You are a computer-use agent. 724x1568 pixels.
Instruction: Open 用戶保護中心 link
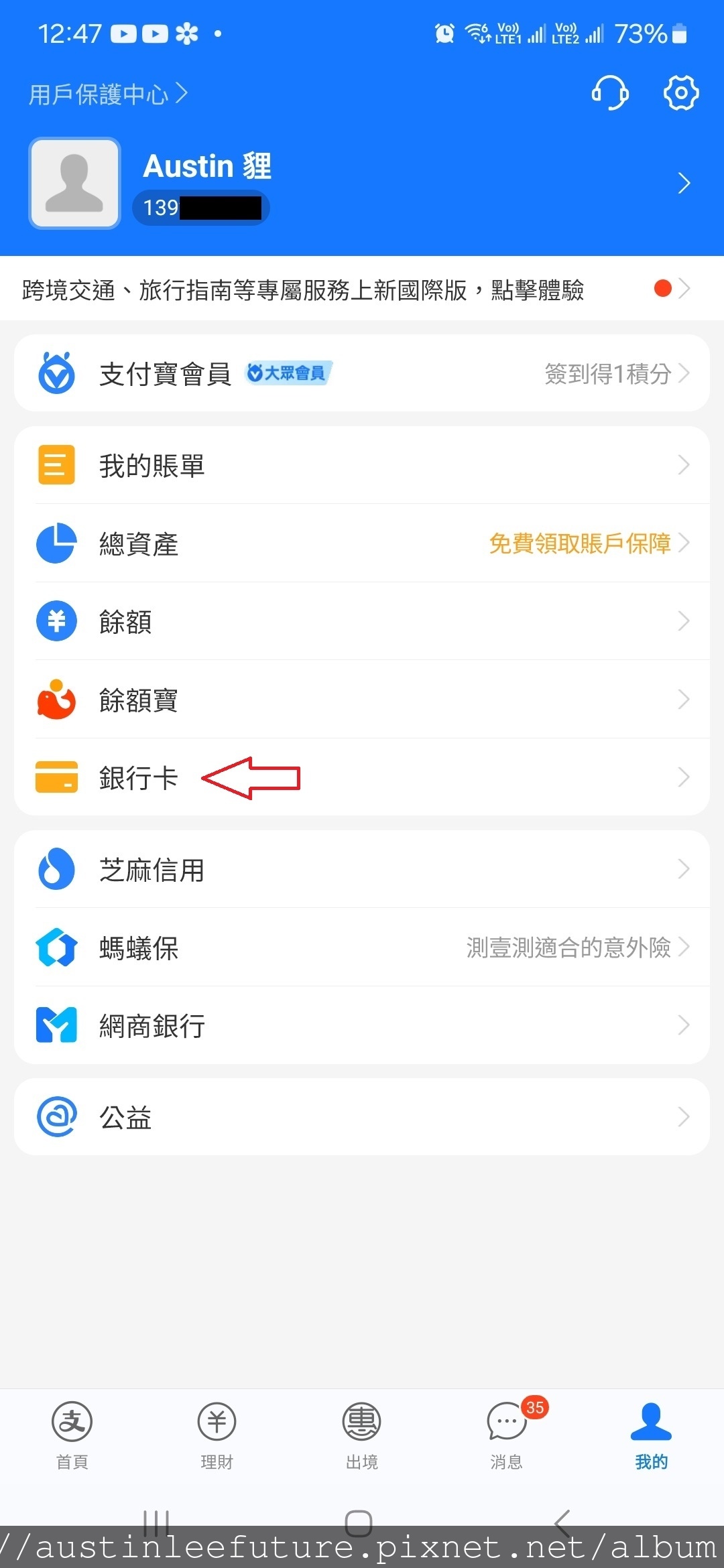[108, 94]
